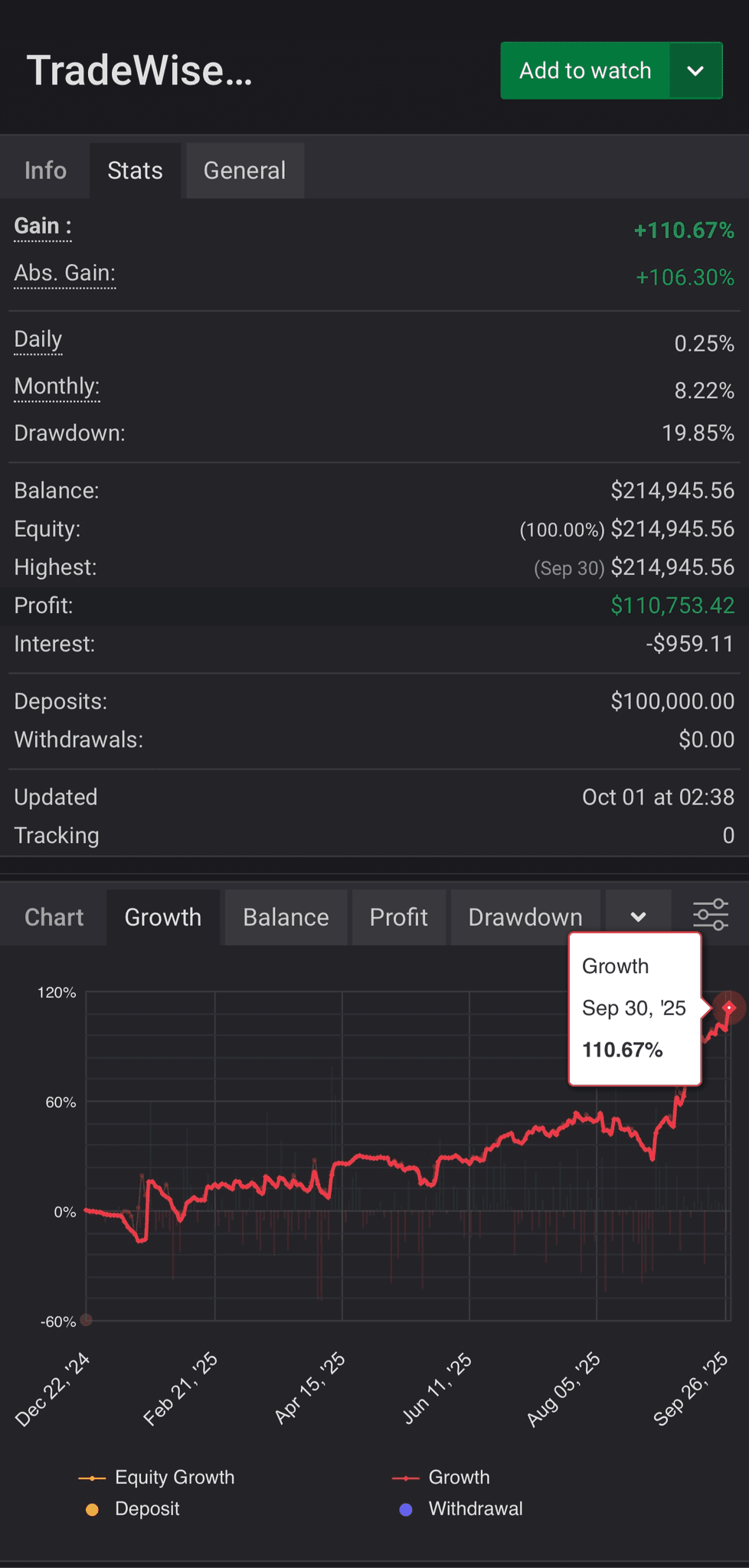Open the Chart view tab

pyautogui.click(x=54, y=916)
